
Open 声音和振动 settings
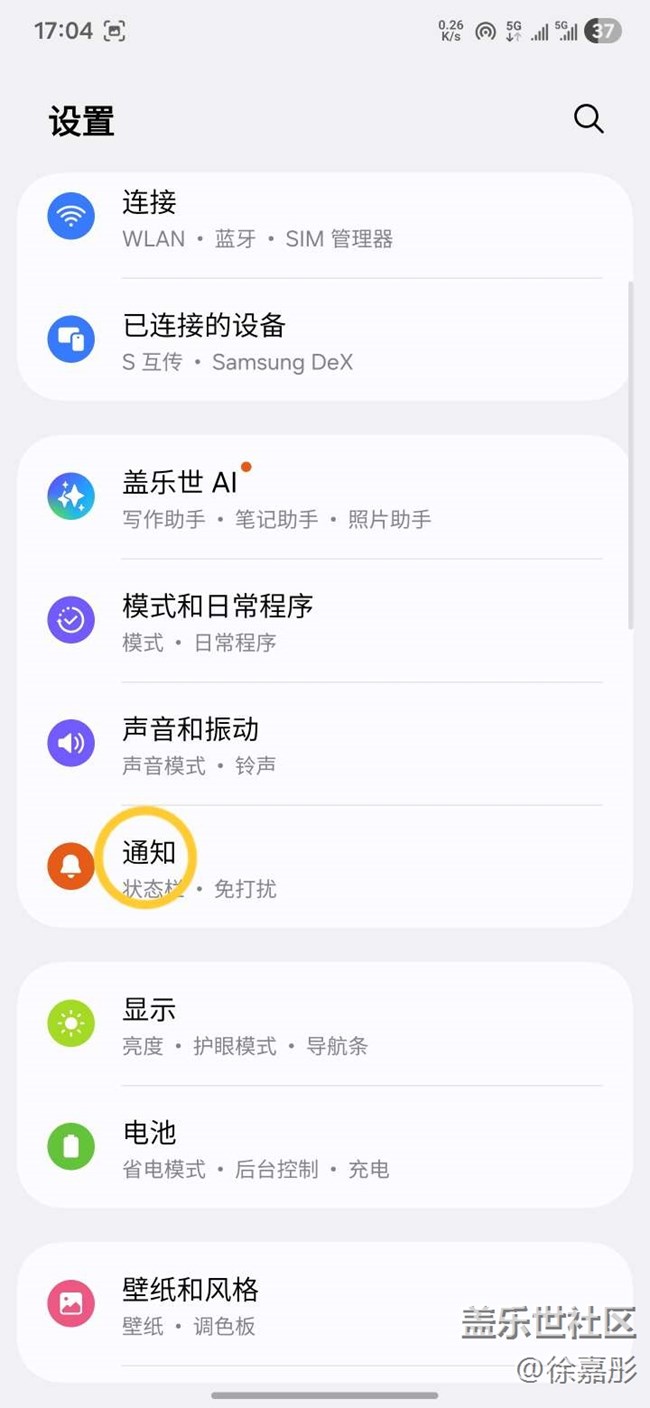pos(324,745)
